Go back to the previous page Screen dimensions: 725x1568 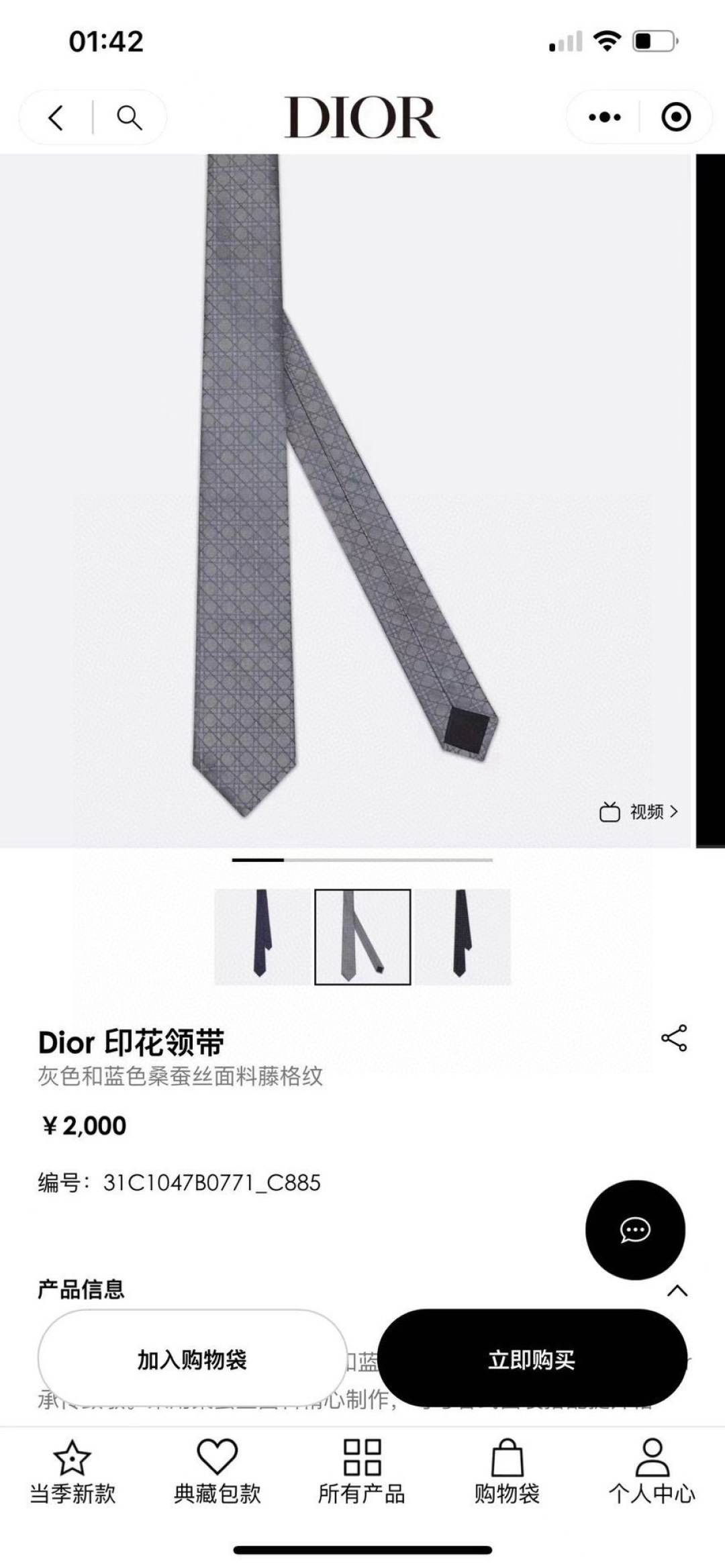point(56,117)
